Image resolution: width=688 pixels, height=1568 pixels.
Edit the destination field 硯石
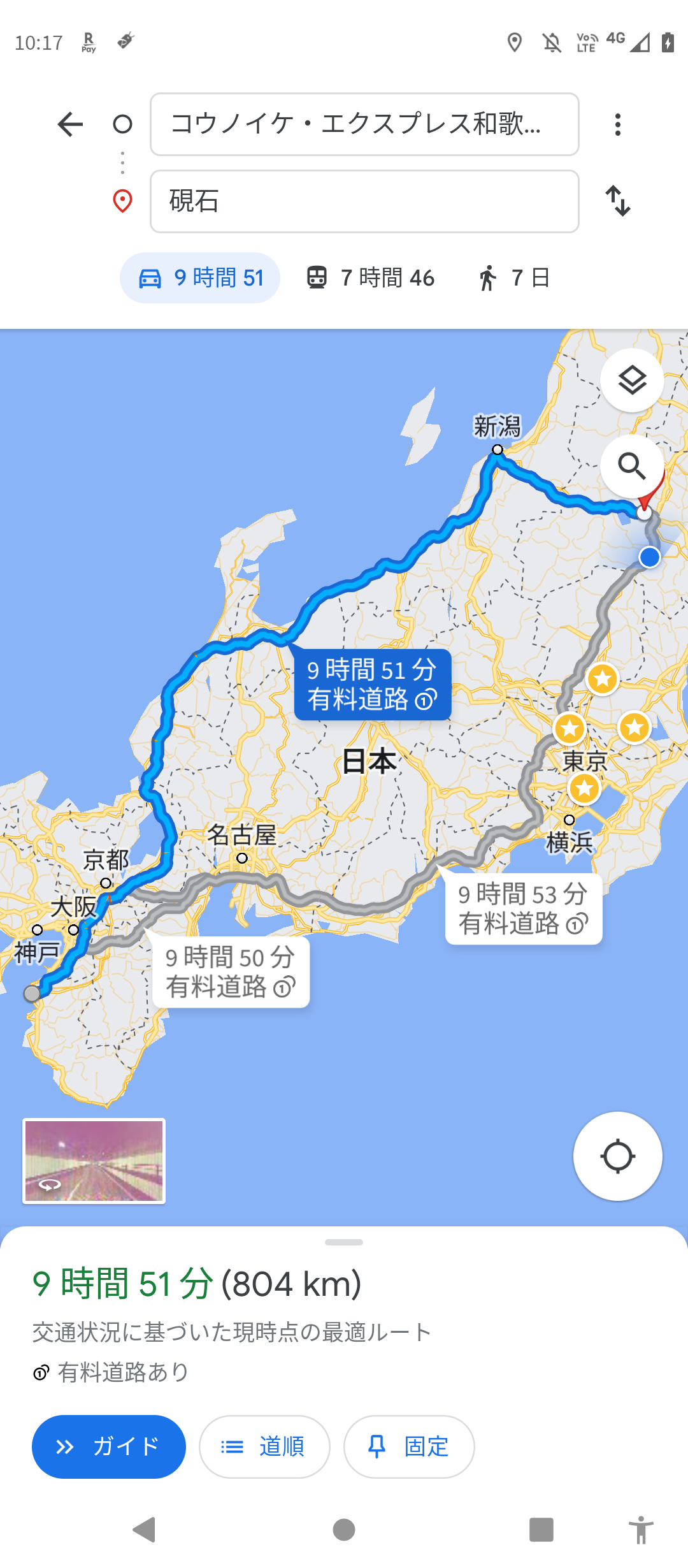pos(364,201)
